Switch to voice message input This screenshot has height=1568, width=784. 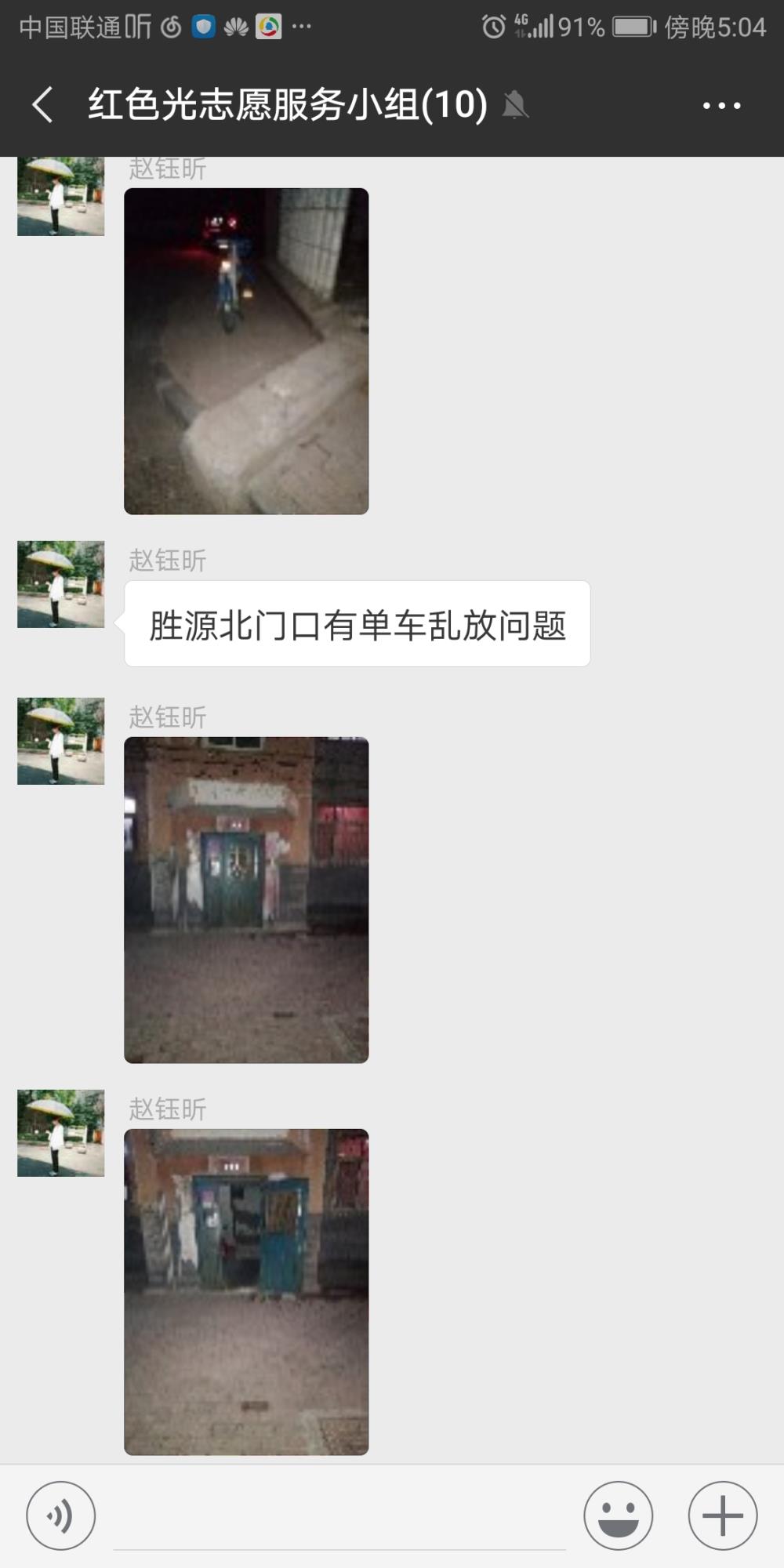click(x=61, y=1515)
